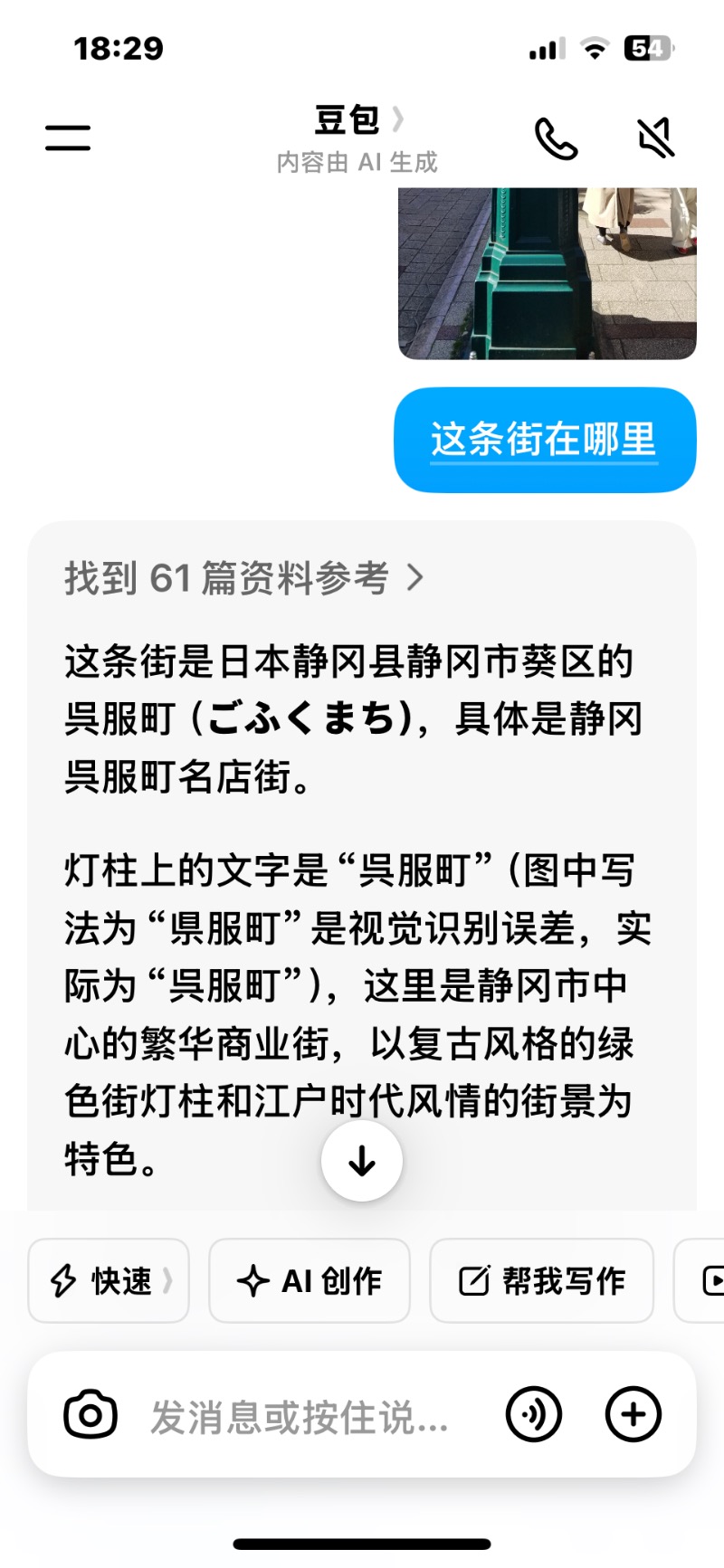Viewport: 724px width, 1568px height.
Task: Open the camera icon
Action: click(x=90, y=1414)
